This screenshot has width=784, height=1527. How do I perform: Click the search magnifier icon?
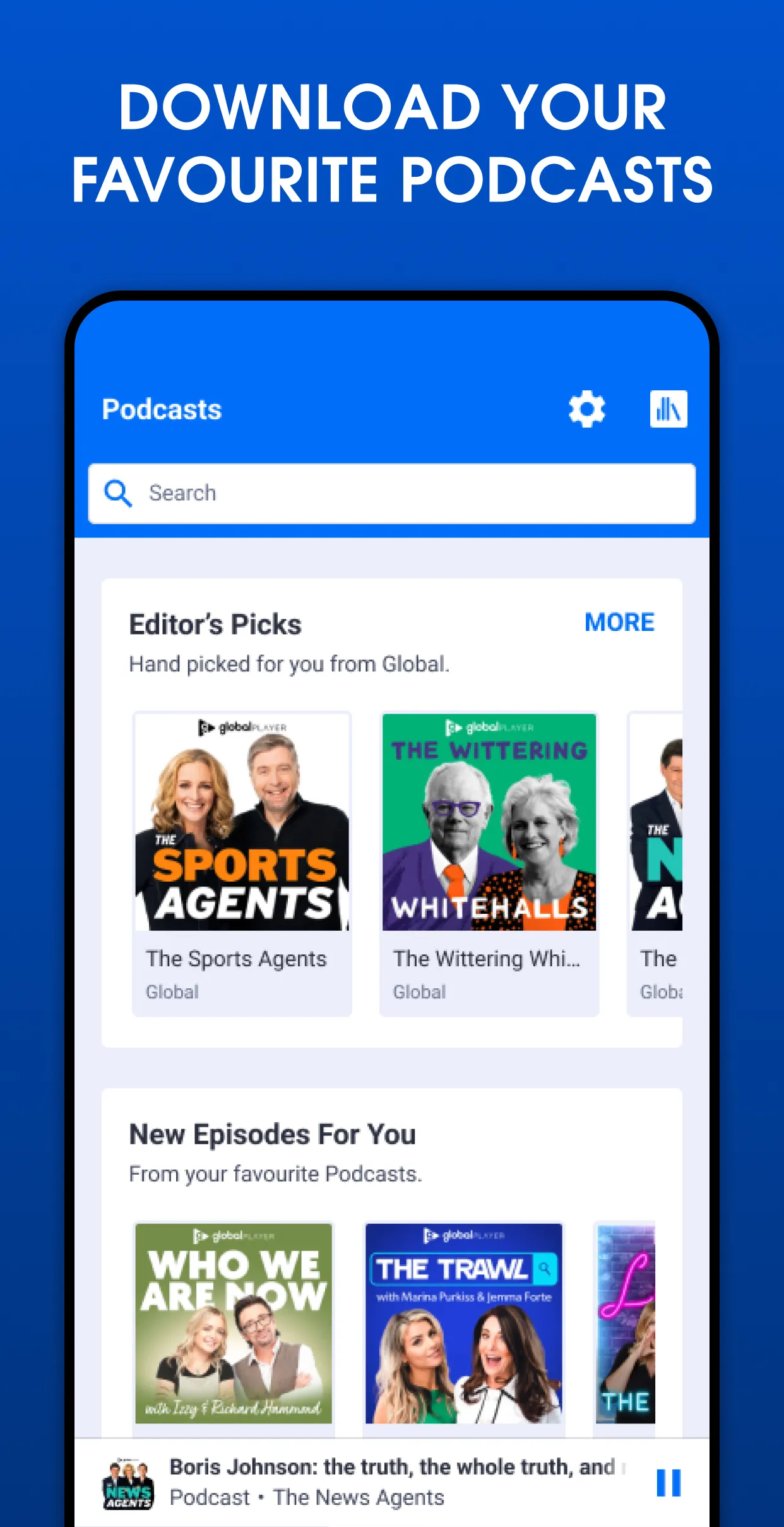coord(117,493)
